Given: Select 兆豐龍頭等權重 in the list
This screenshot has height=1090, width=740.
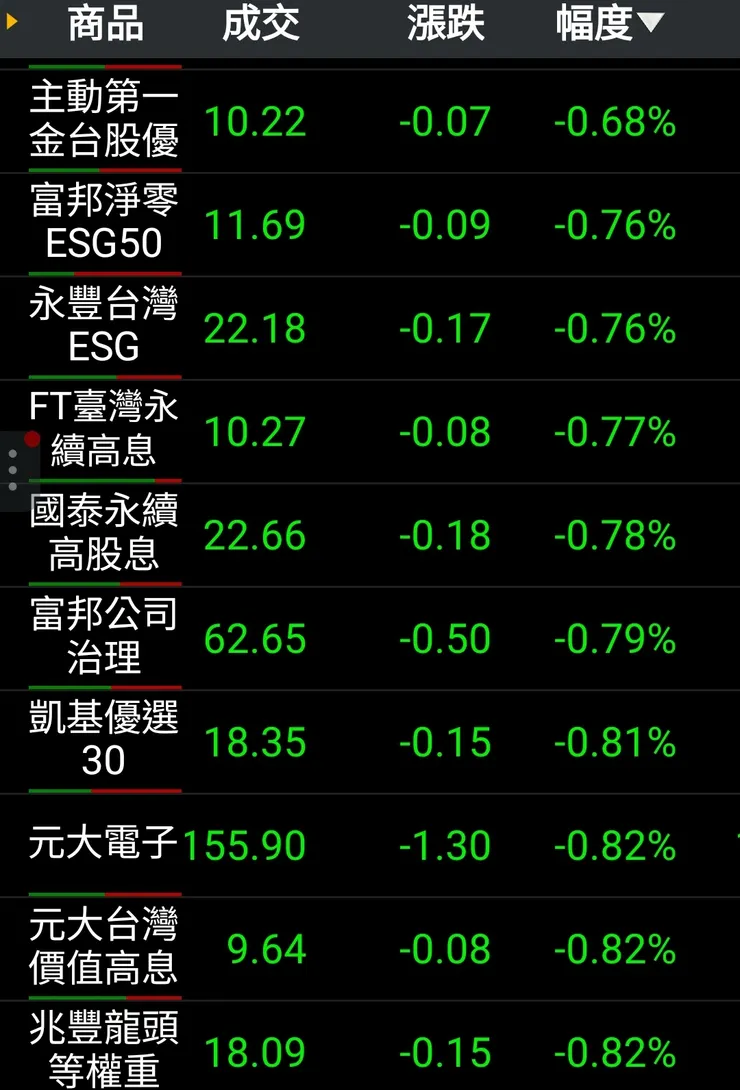Looking at the screenshot, I should coord(104,1052).
